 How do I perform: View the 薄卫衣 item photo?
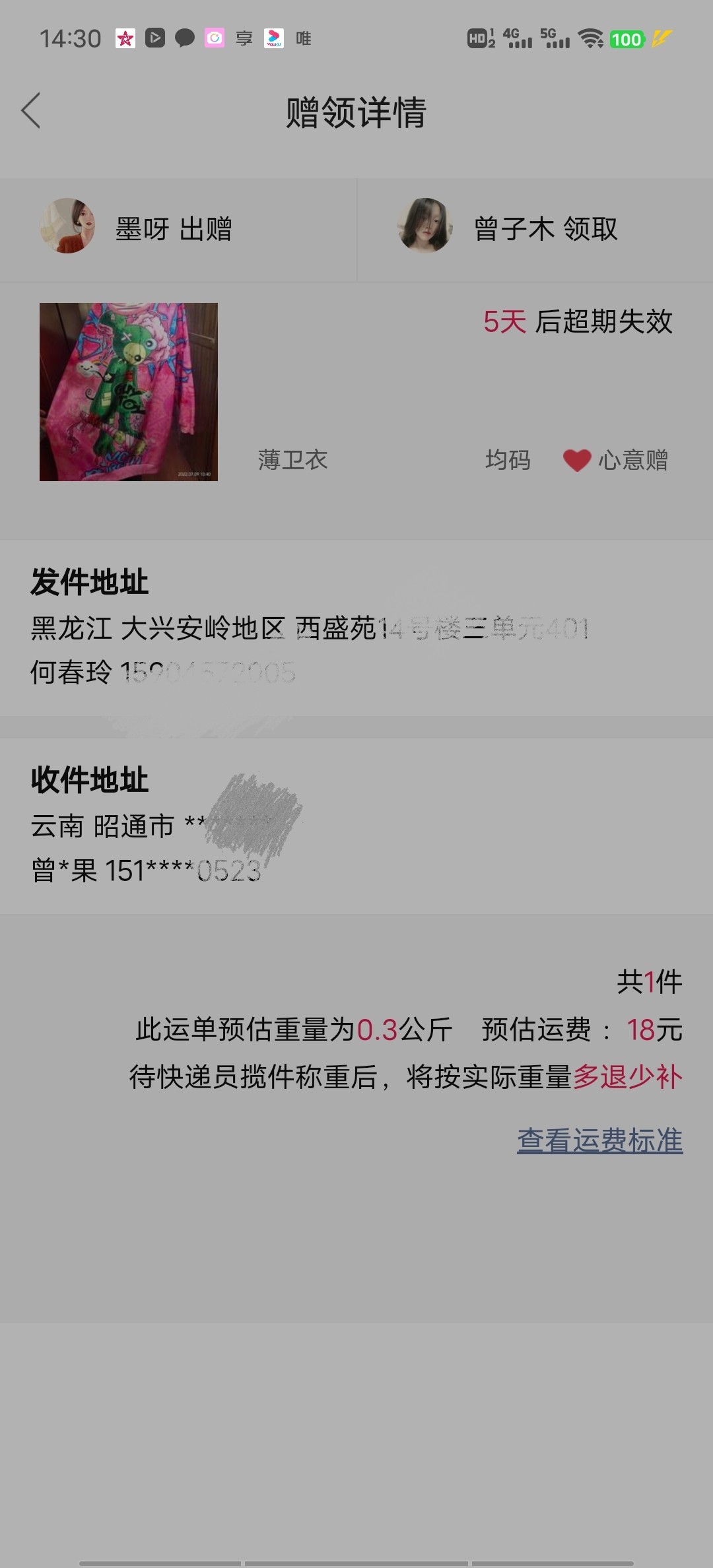tap(129, 392)
